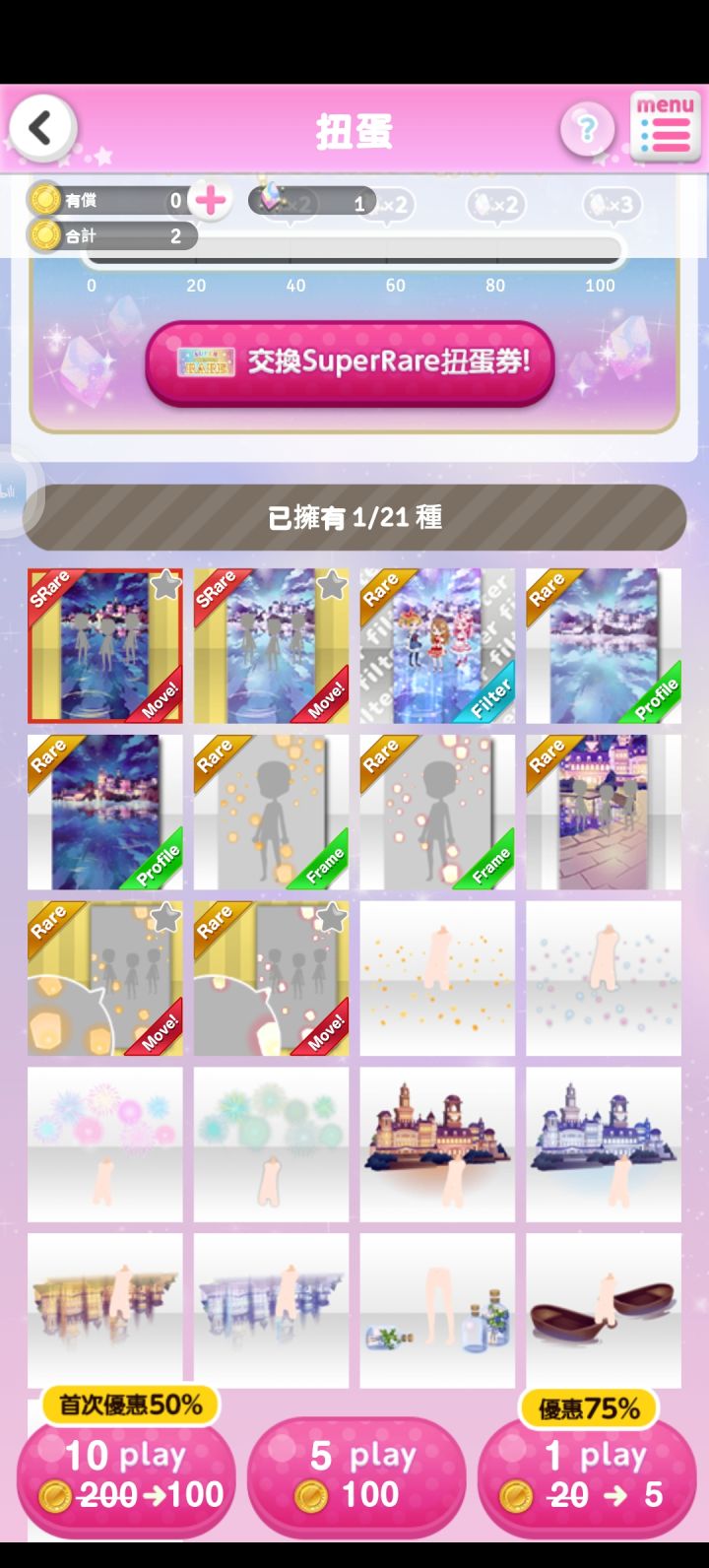Star the second SRare Move background
709x1568 pixels.
pyautogui.click(x=331, y=586)
